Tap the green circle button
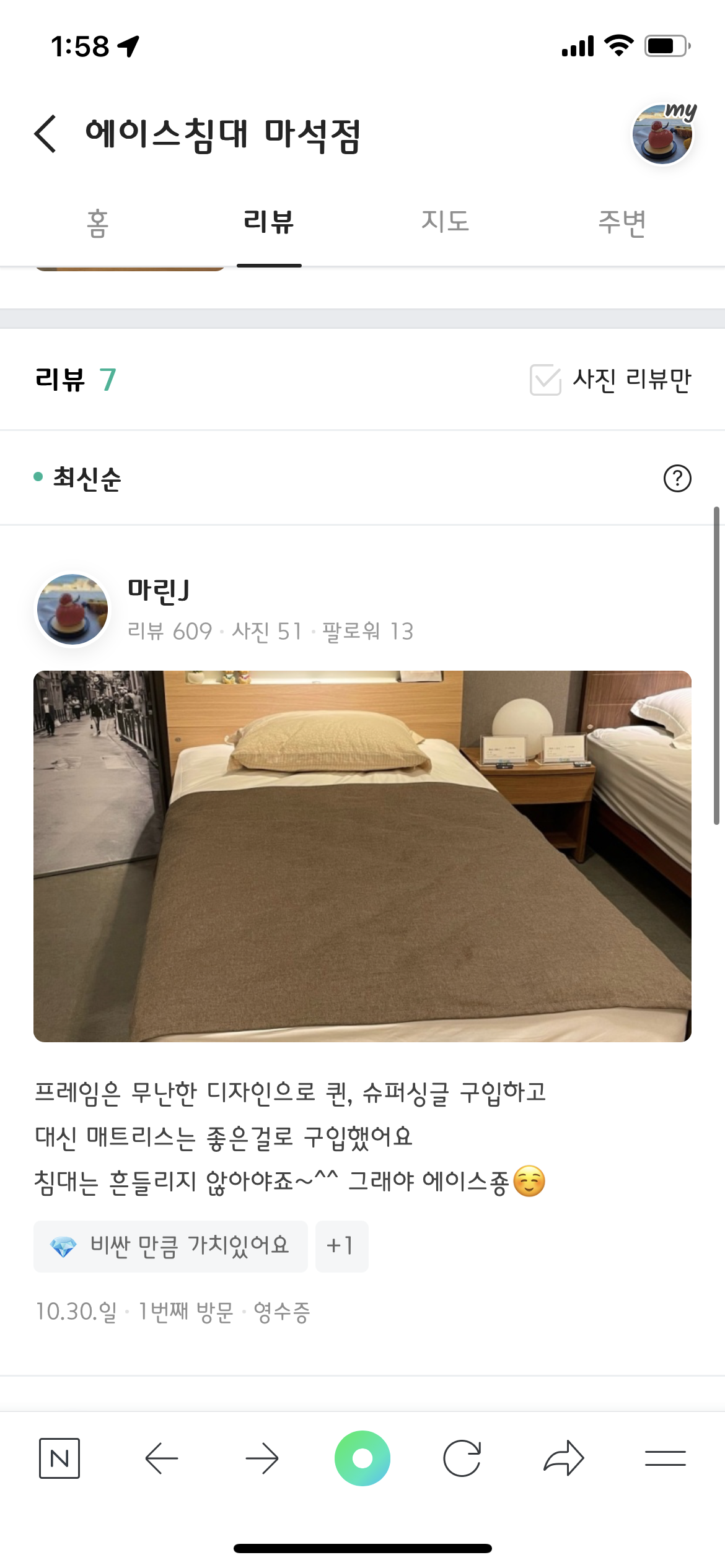Screen dimensions: 725x1568 coord(362,1458)
